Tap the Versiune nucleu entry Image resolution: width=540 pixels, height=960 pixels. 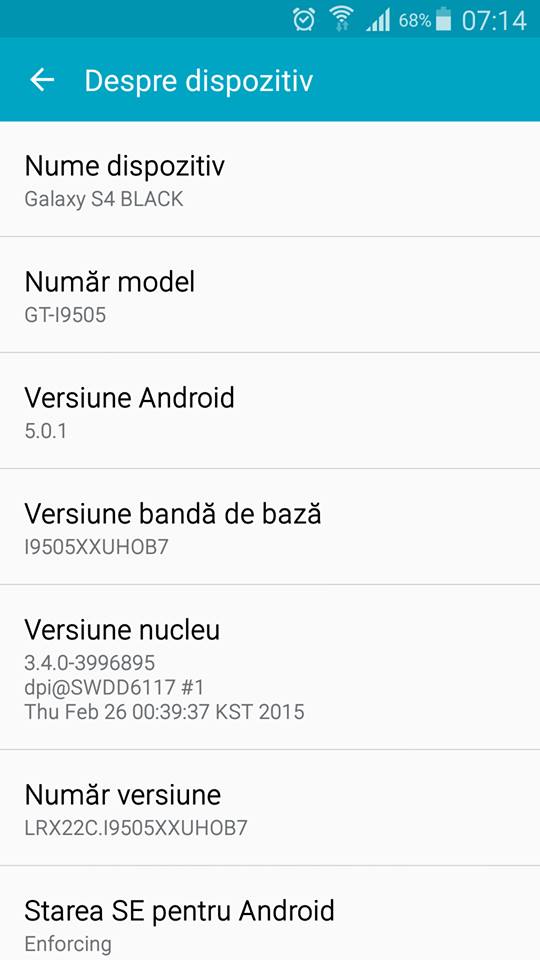270,667
